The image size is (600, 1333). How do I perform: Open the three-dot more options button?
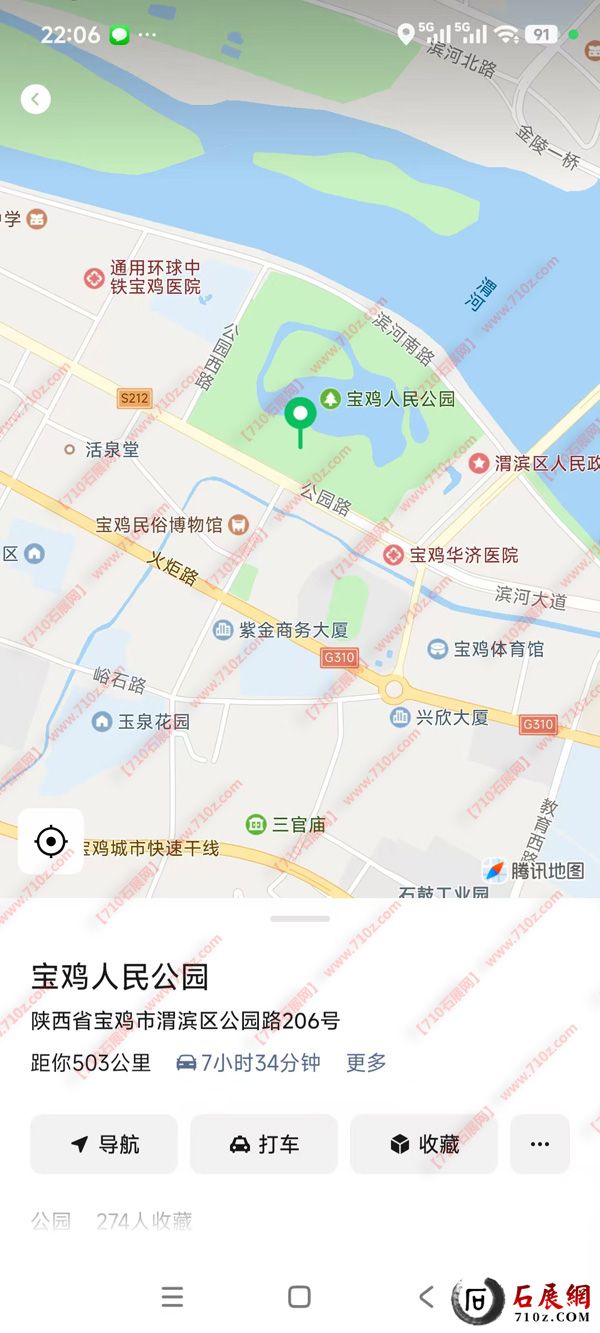click(x=540, y=1145)
